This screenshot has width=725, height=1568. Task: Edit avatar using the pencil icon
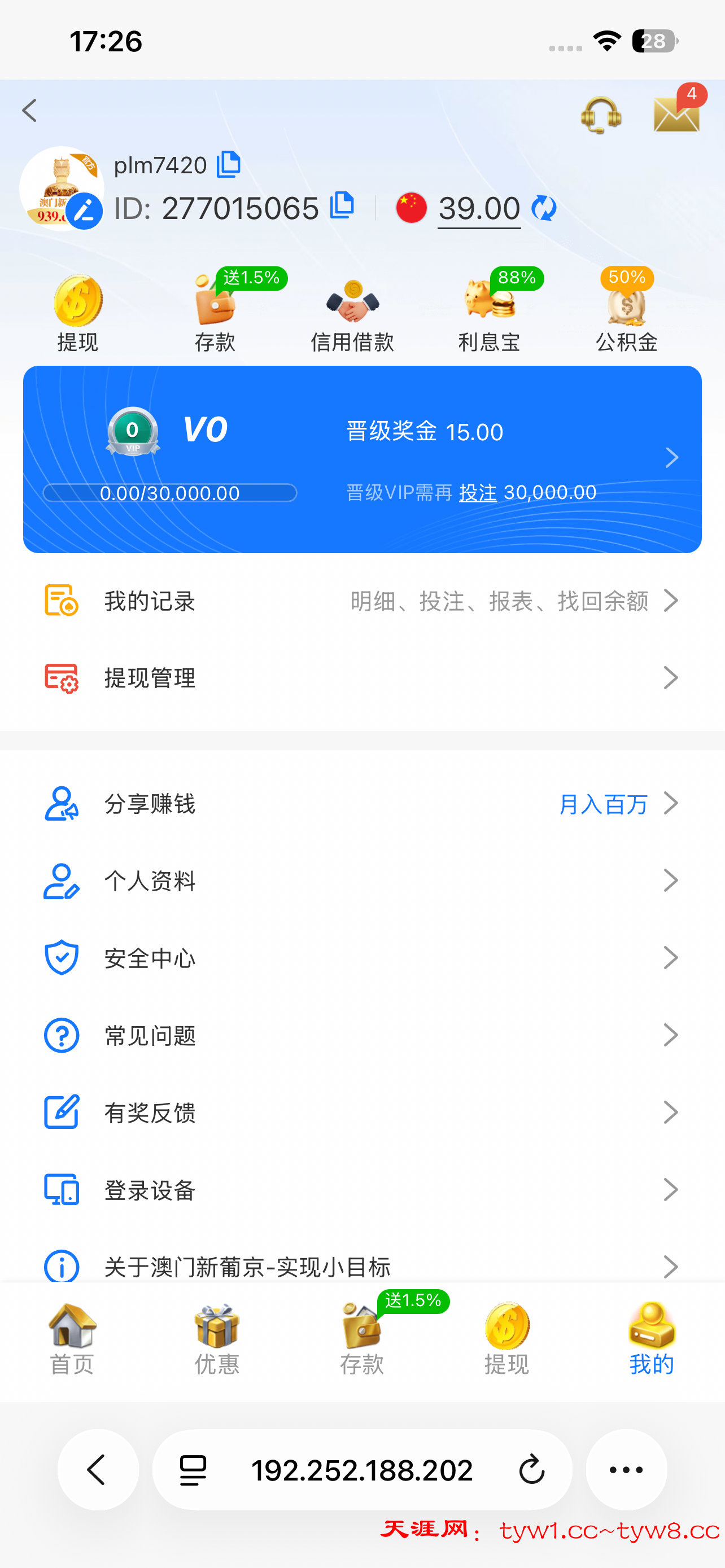click(x=85, y=208)
